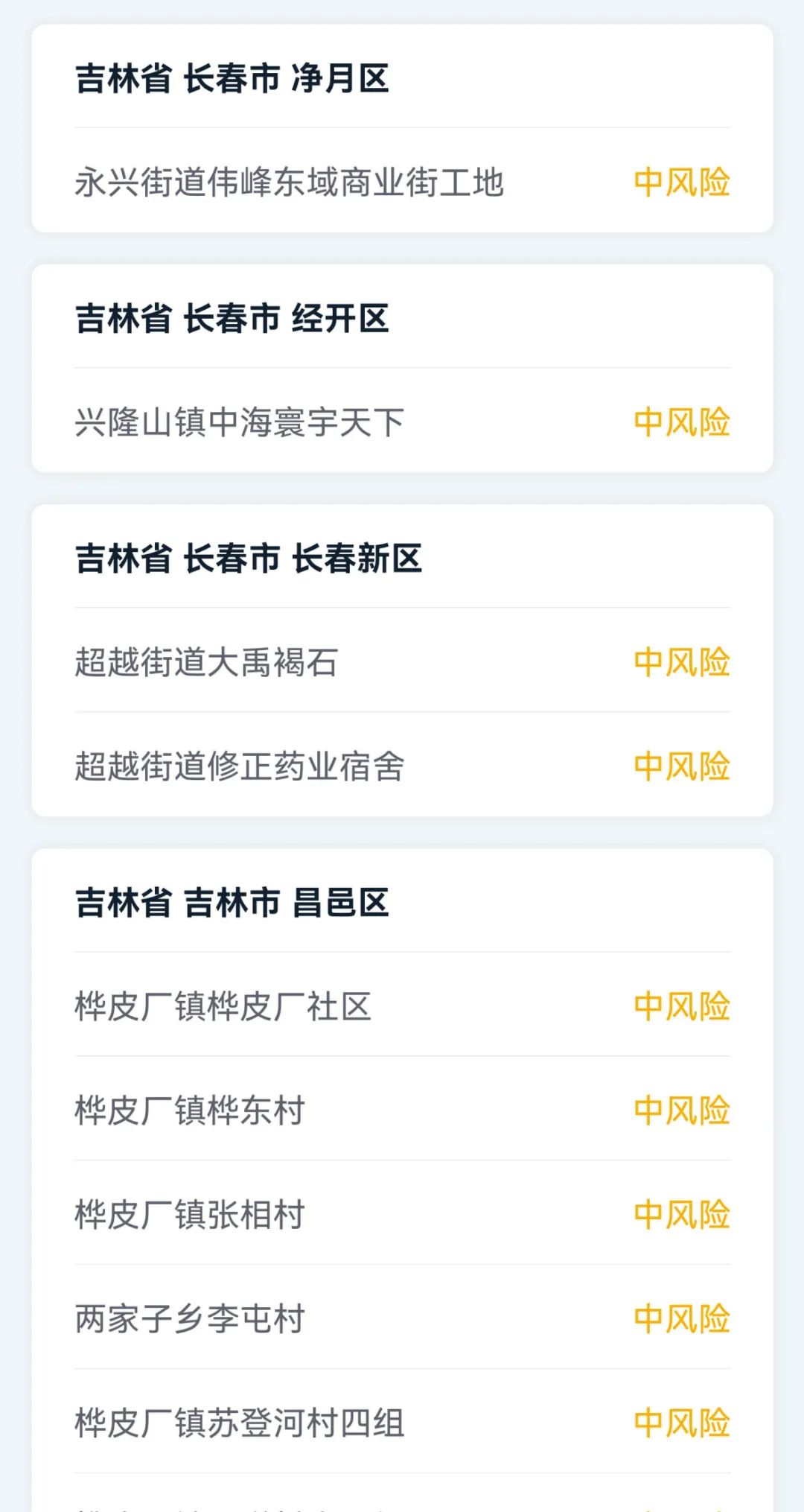The width and height of the screenshot is (804, 1512).
Task: Click the 中风险 label beside 超越街道大禹褐石
Action: pyautogui.click(x=681, y=661)
